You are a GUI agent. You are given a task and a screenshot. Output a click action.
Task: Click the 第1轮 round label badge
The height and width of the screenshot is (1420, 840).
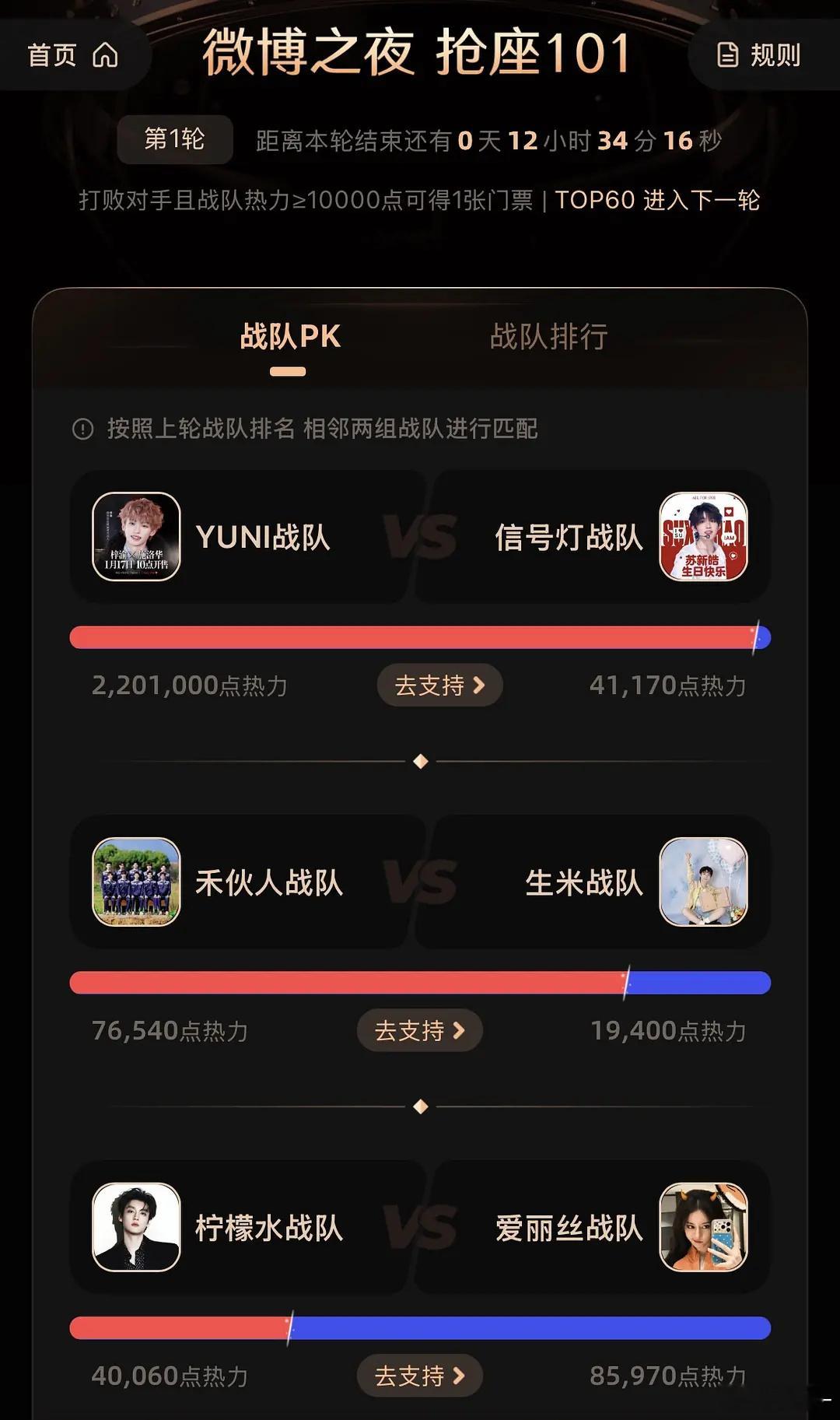click(x=173, y=138)
